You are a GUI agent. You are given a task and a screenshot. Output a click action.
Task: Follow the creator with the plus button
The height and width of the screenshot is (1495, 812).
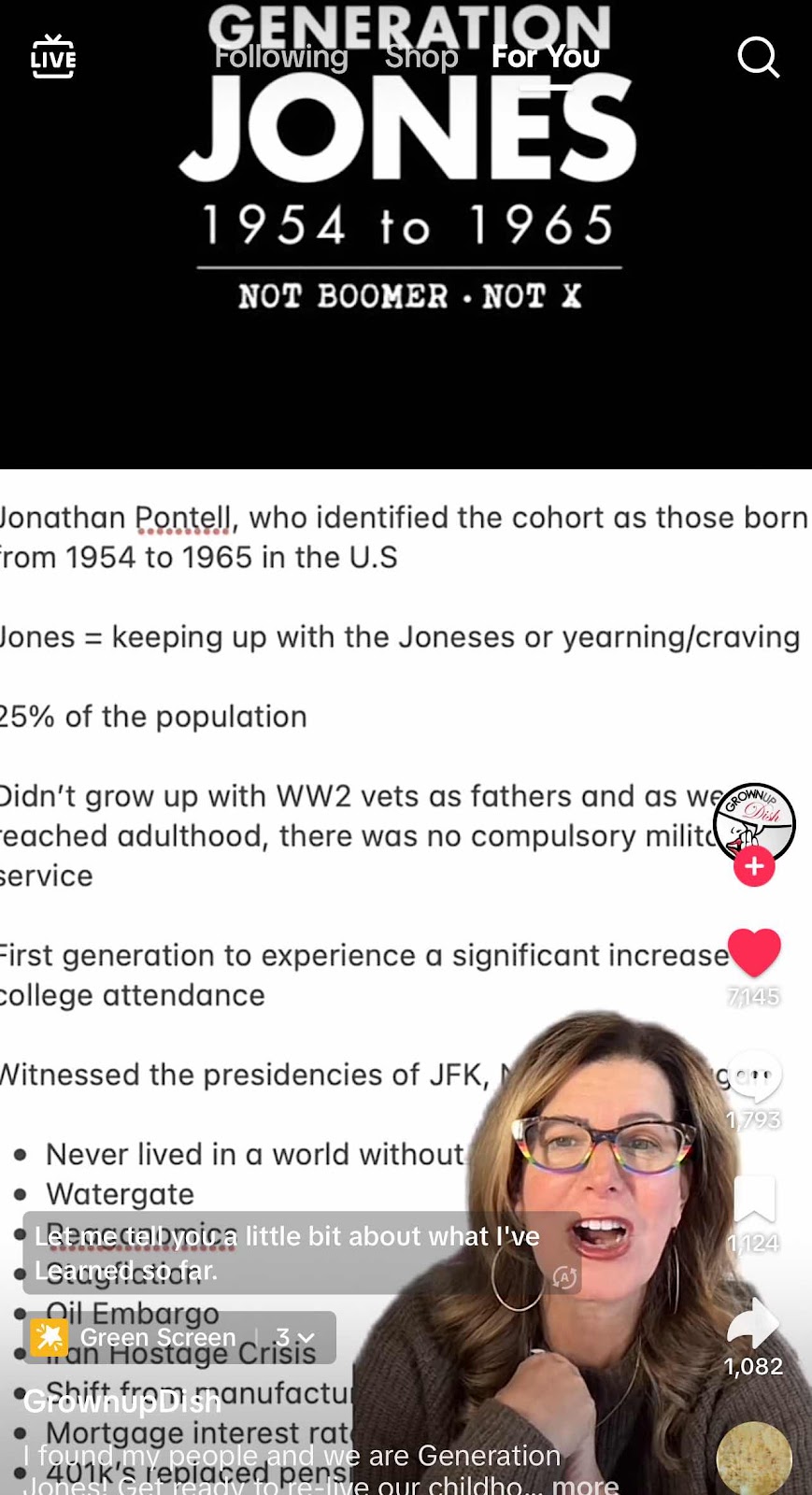pyautogui.click(x=754, y=866)
